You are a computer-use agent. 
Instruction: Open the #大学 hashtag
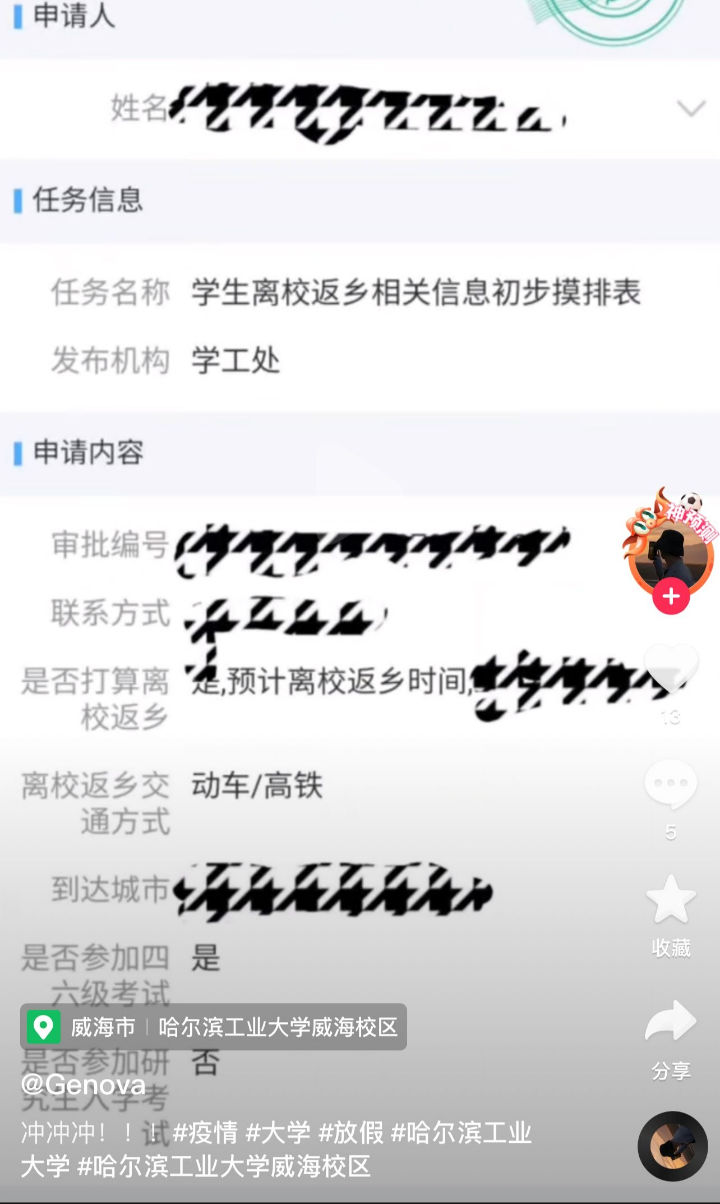278,1133
